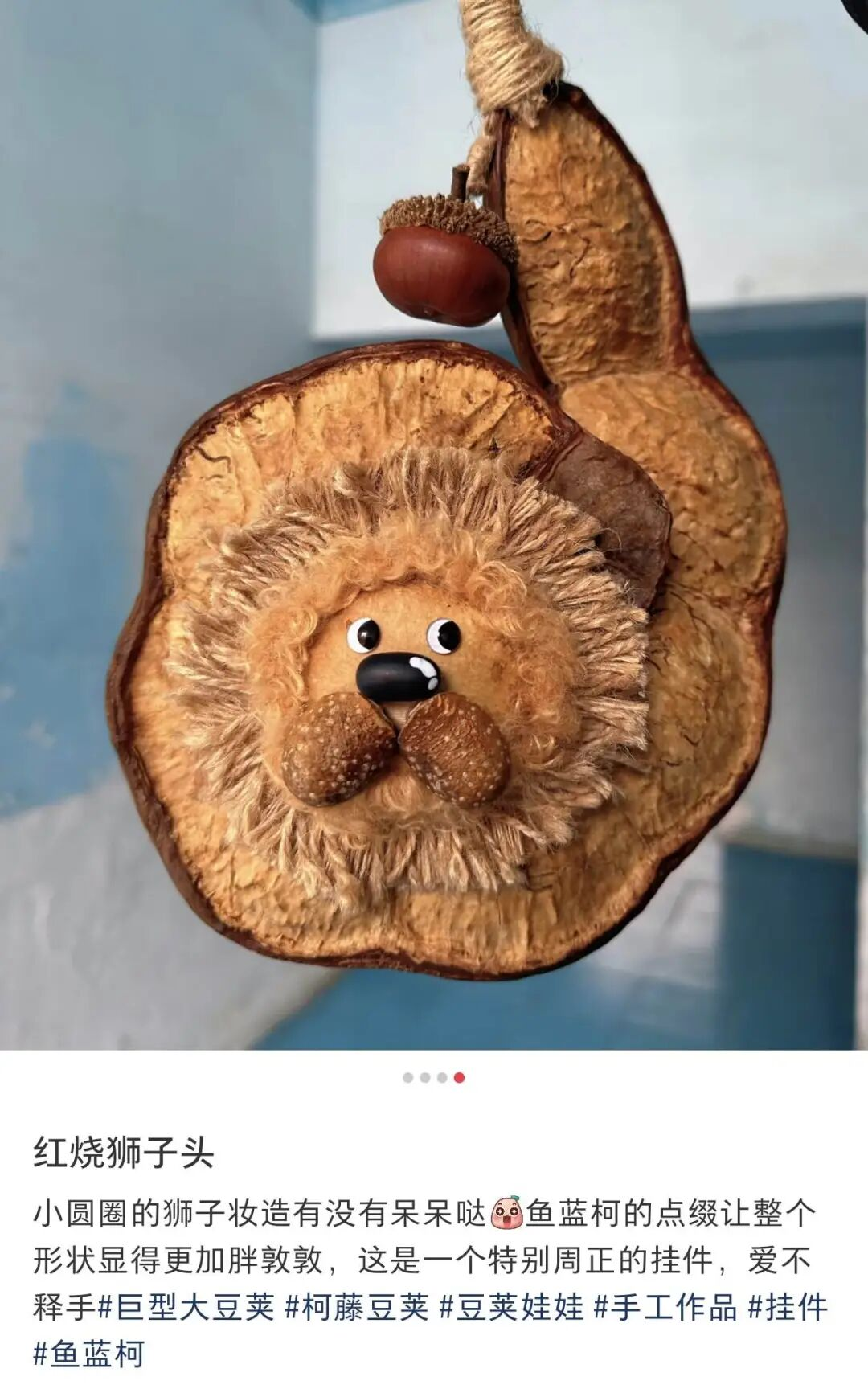Open hashtag #鱼蓝柯 at the end
868x1389 pixels.
89,1354
